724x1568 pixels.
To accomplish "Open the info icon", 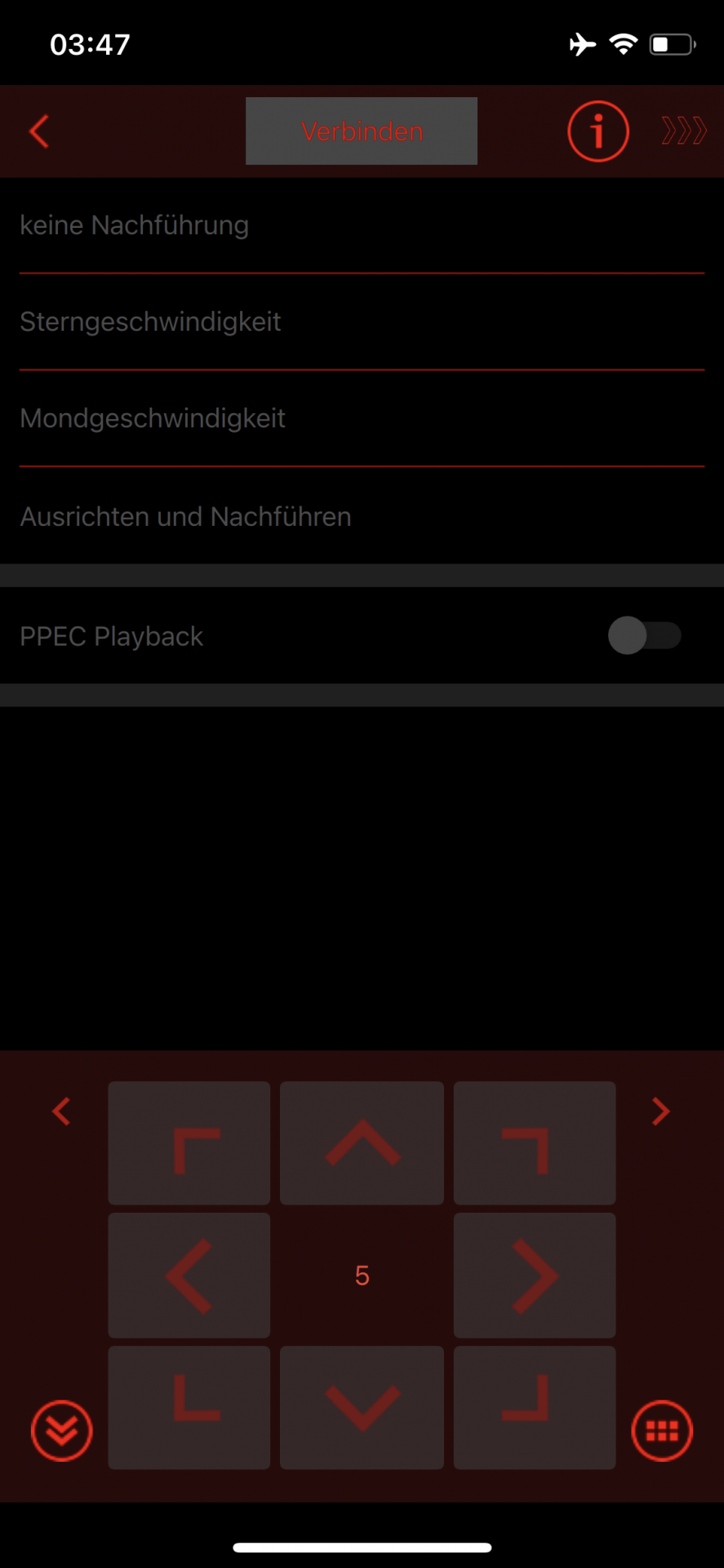I will click(x=598, y=131).
